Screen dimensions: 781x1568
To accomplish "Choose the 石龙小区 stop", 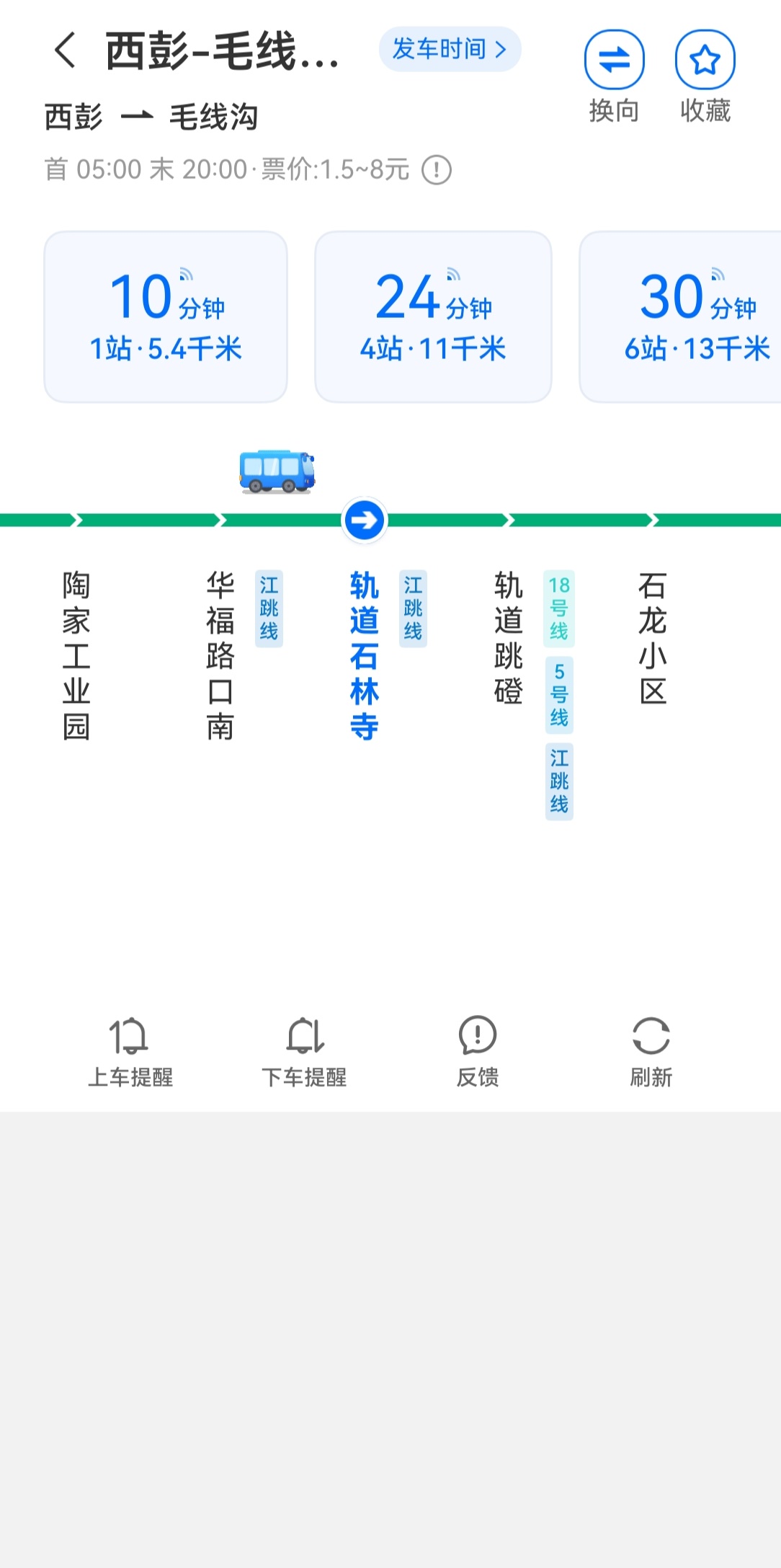I will point(653,638).
